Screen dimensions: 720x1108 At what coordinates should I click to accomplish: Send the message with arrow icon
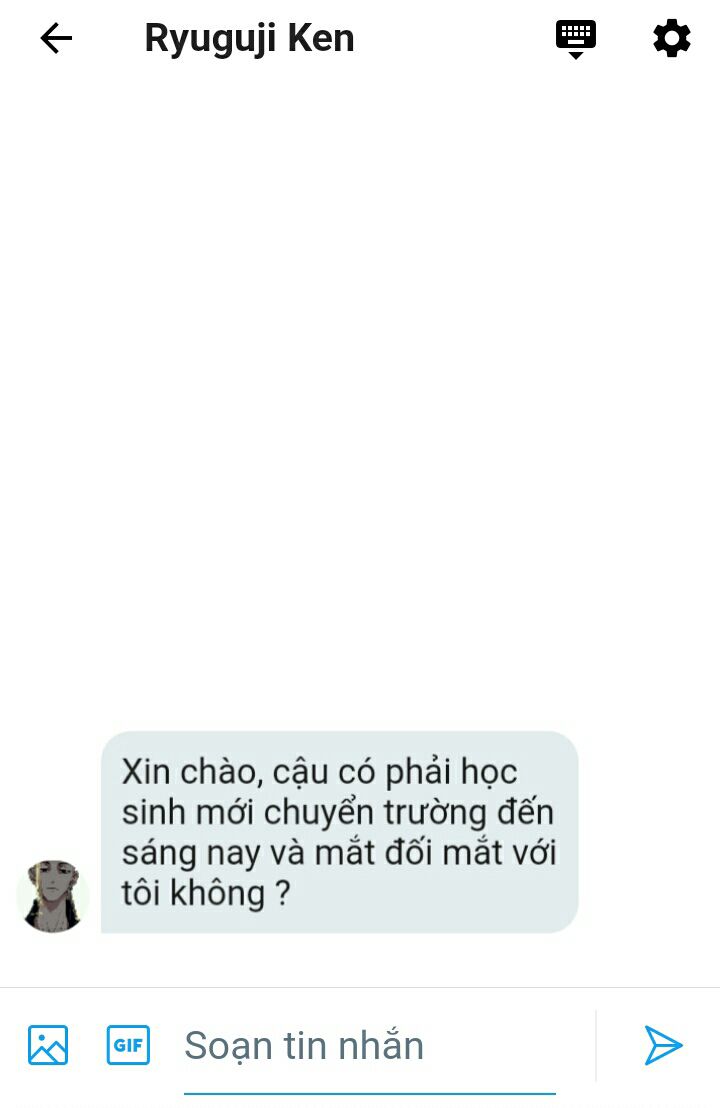click(663, 1045)
